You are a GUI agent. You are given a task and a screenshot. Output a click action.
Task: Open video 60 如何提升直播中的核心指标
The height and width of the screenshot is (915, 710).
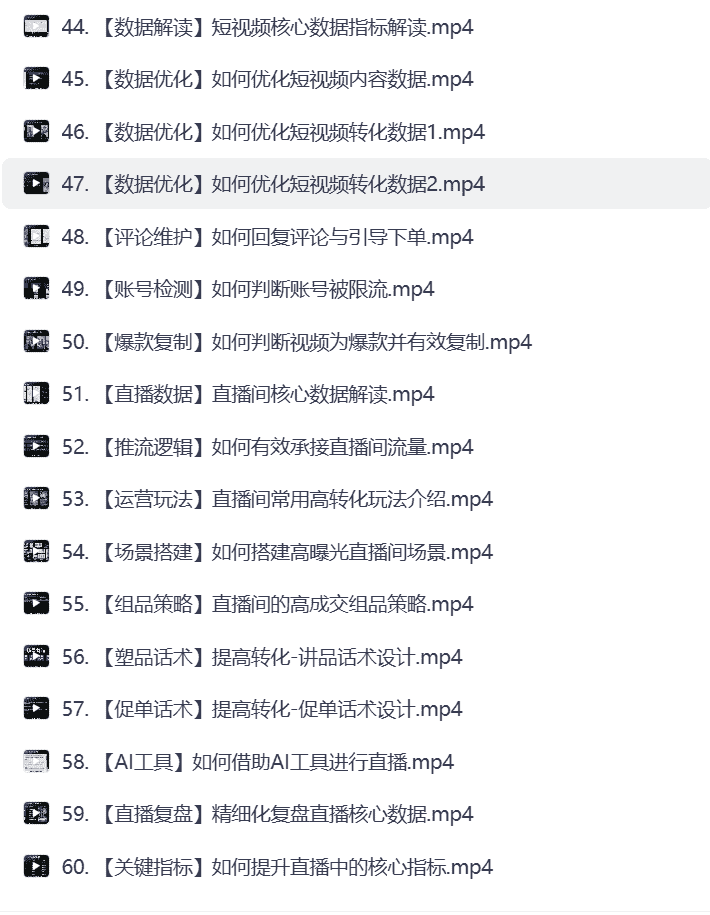click(277, 867)
